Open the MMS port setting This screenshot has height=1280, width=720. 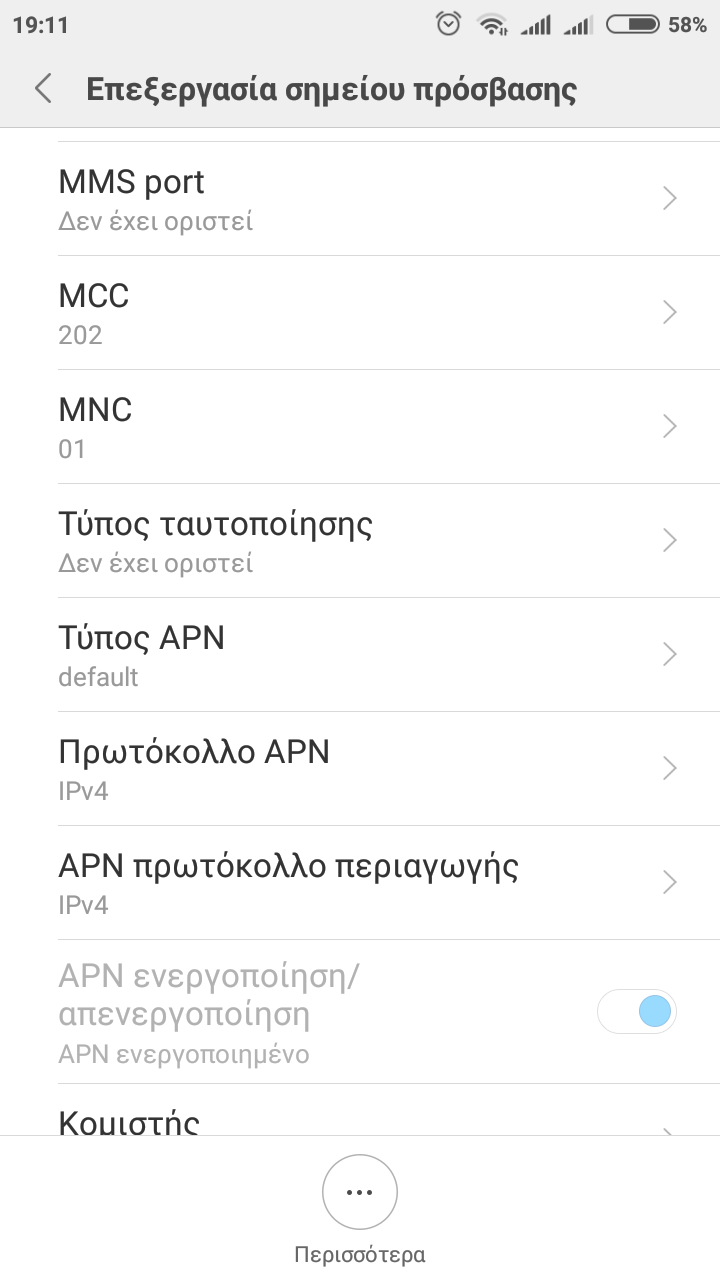tap(360, 199)
